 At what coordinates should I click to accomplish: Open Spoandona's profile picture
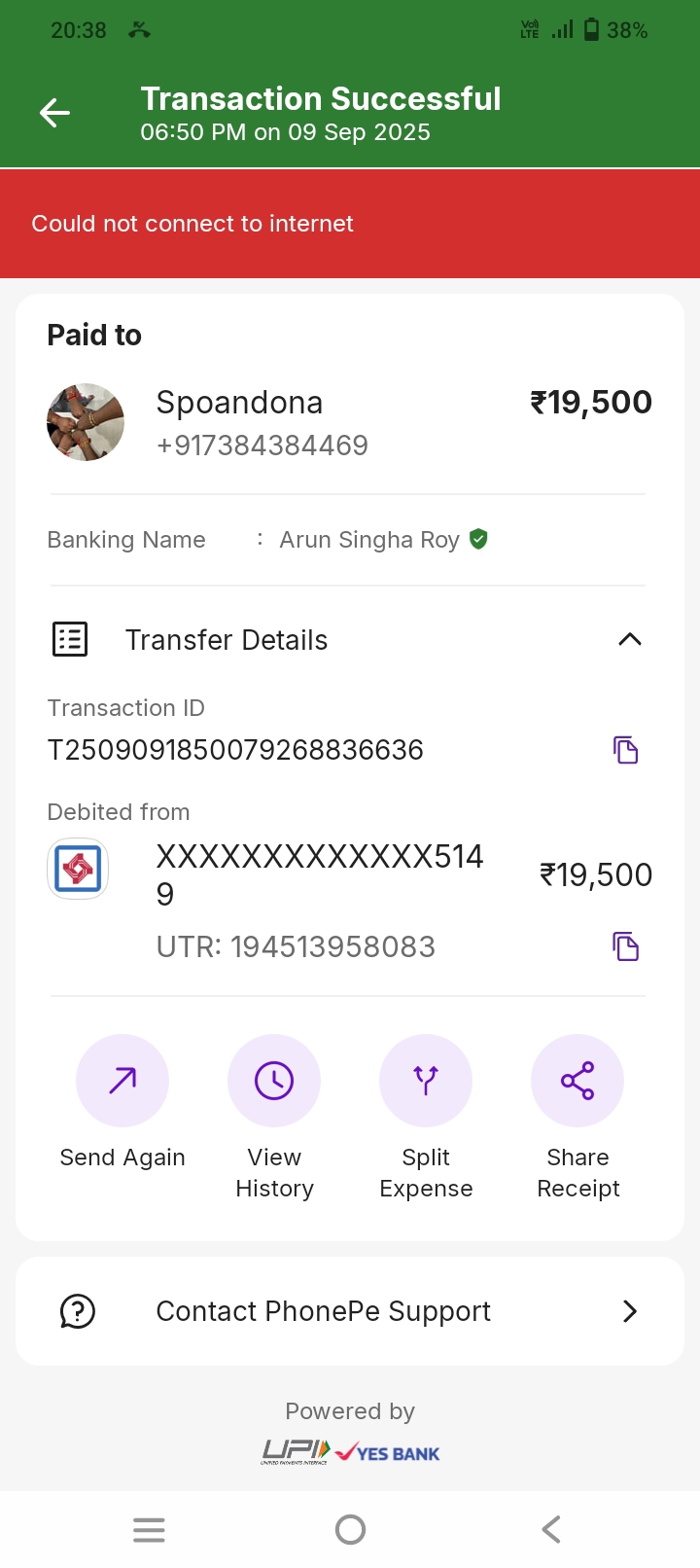86,422
